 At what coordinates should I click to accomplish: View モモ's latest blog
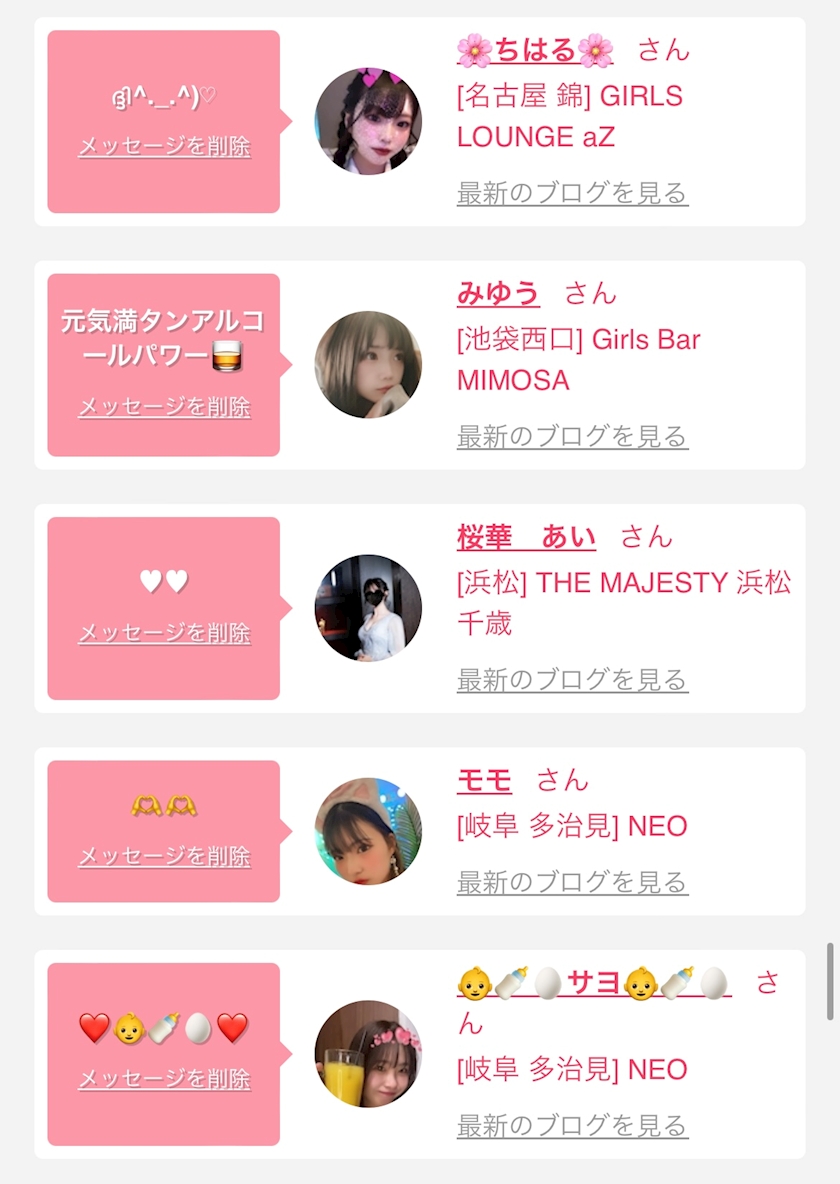pos(573,882)
